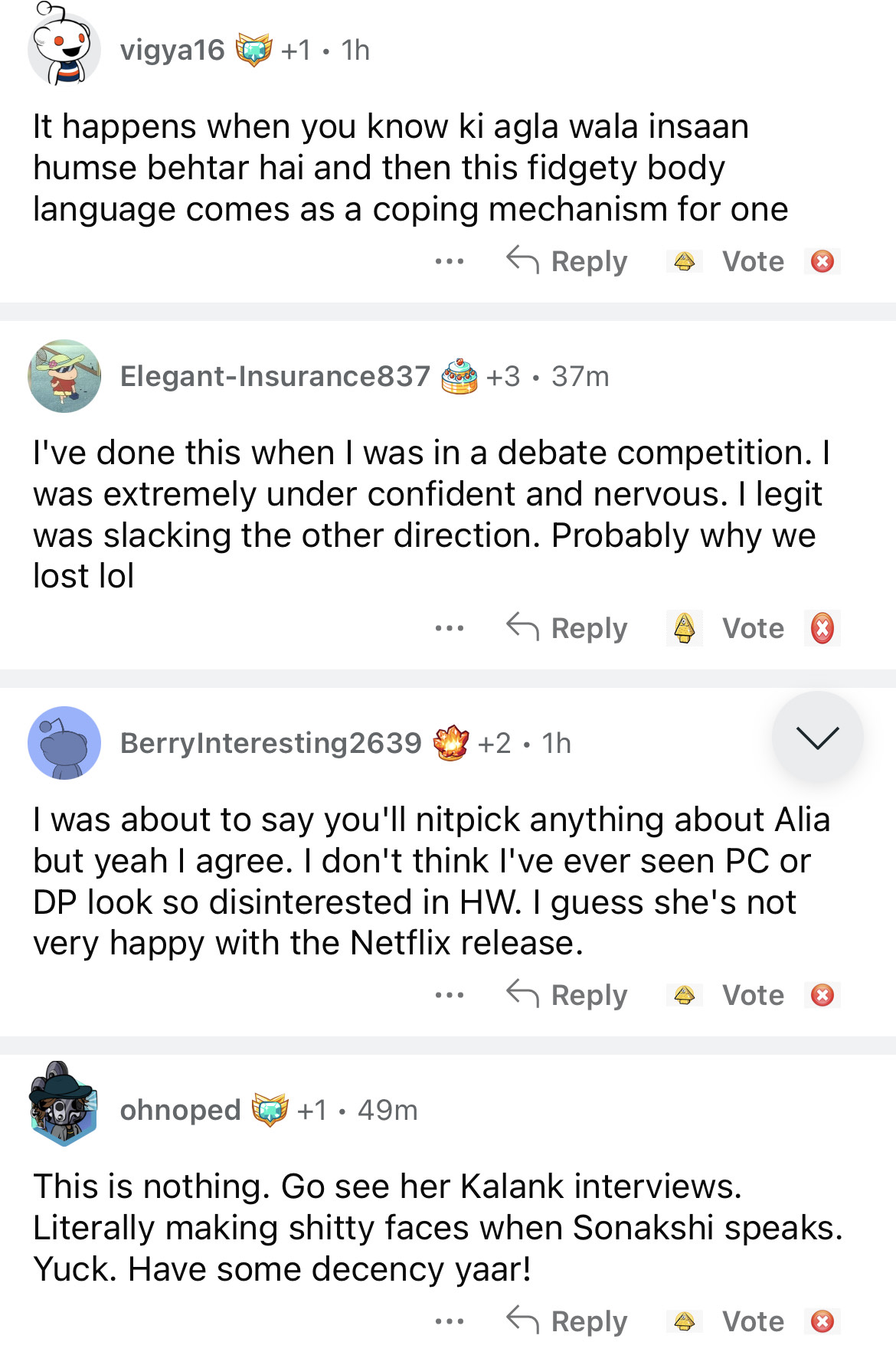Downvote BerryInteresting2639's comment

pos(822,995)
